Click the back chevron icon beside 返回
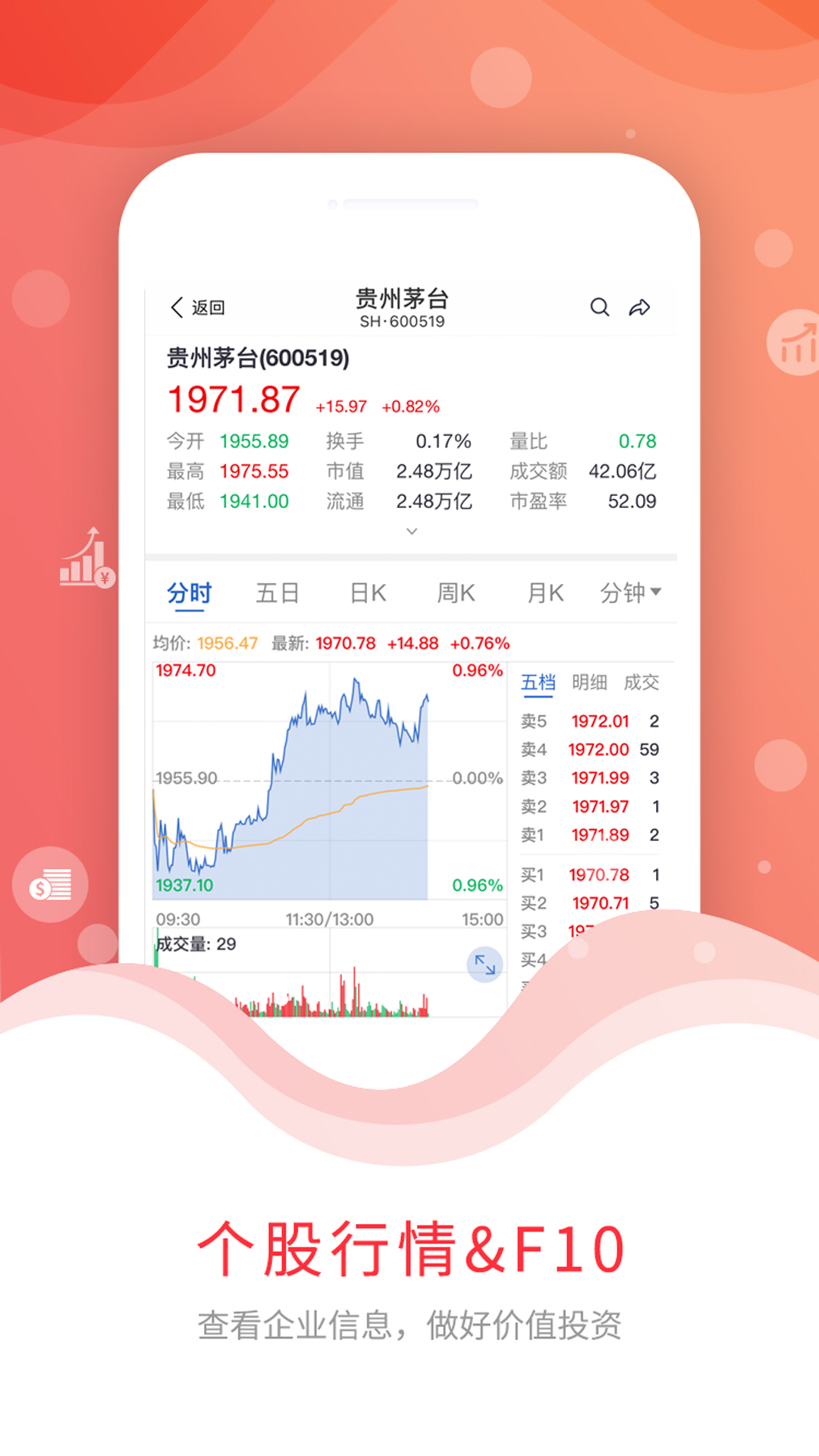The height and width of the screenshot is (1456, 819). 175,308
